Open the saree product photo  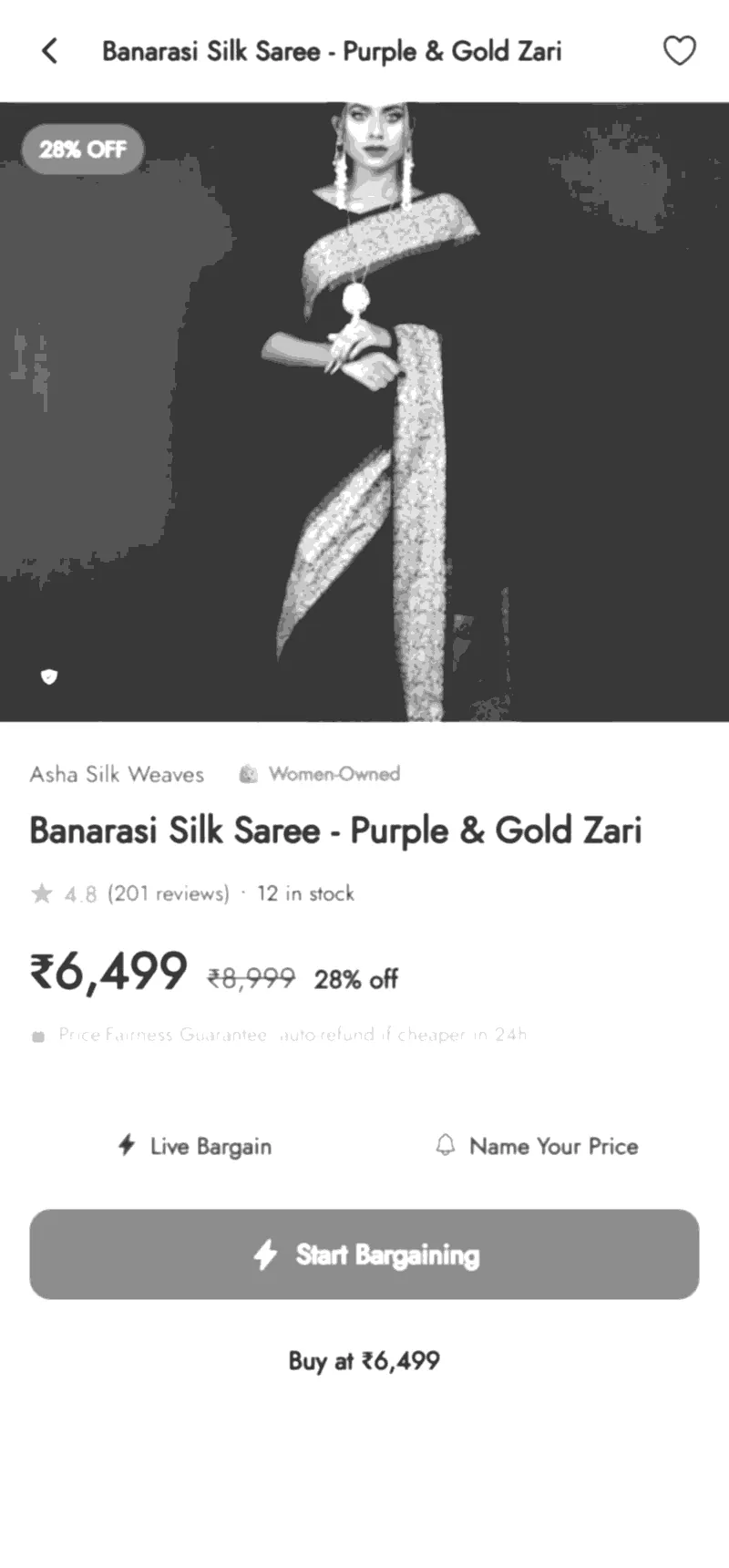click(x=364, y=412)
